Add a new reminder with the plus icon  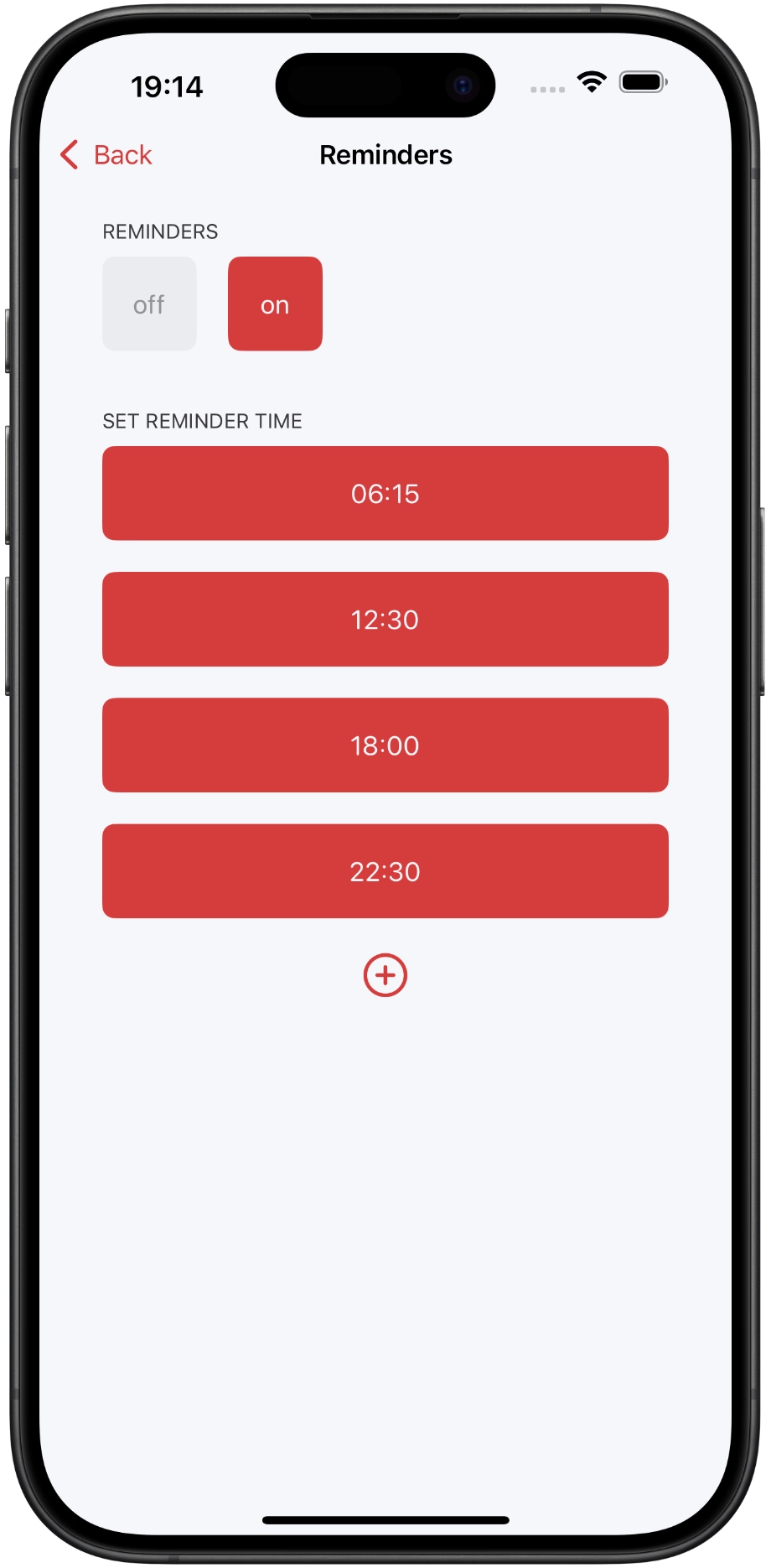coord(385,975)
